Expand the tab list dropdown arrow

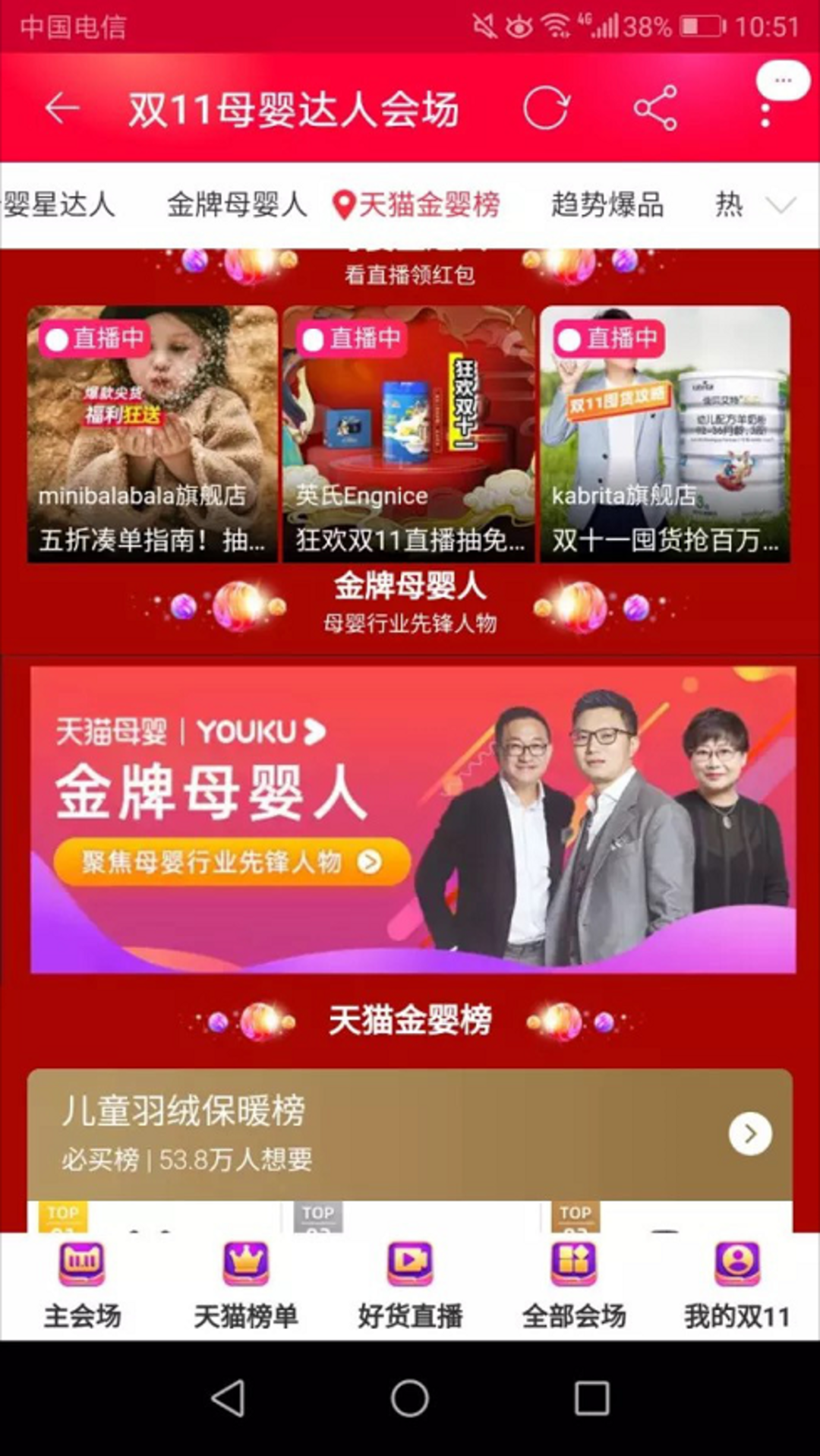[x=780, y=205]
